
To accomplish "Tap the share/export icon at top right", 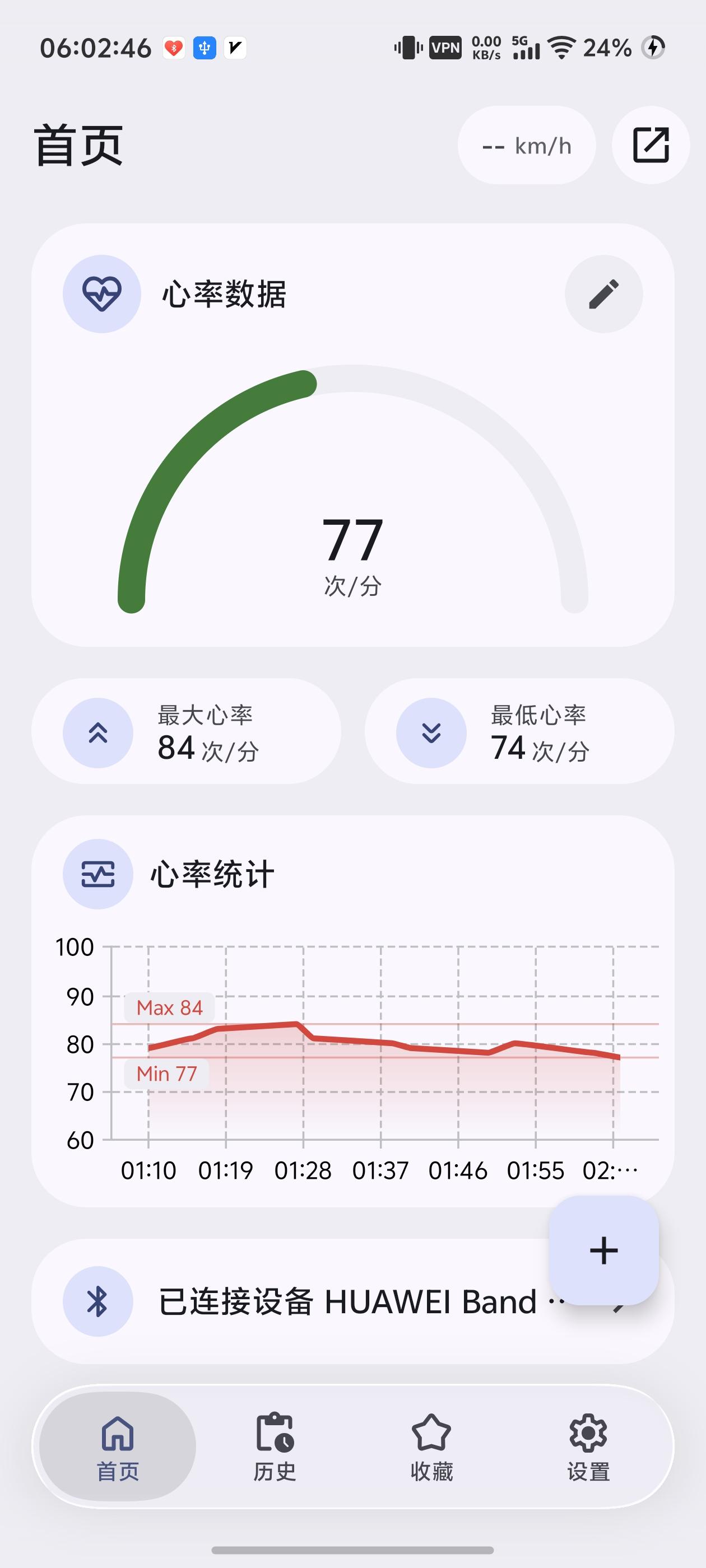I will (x=651, y=145).
